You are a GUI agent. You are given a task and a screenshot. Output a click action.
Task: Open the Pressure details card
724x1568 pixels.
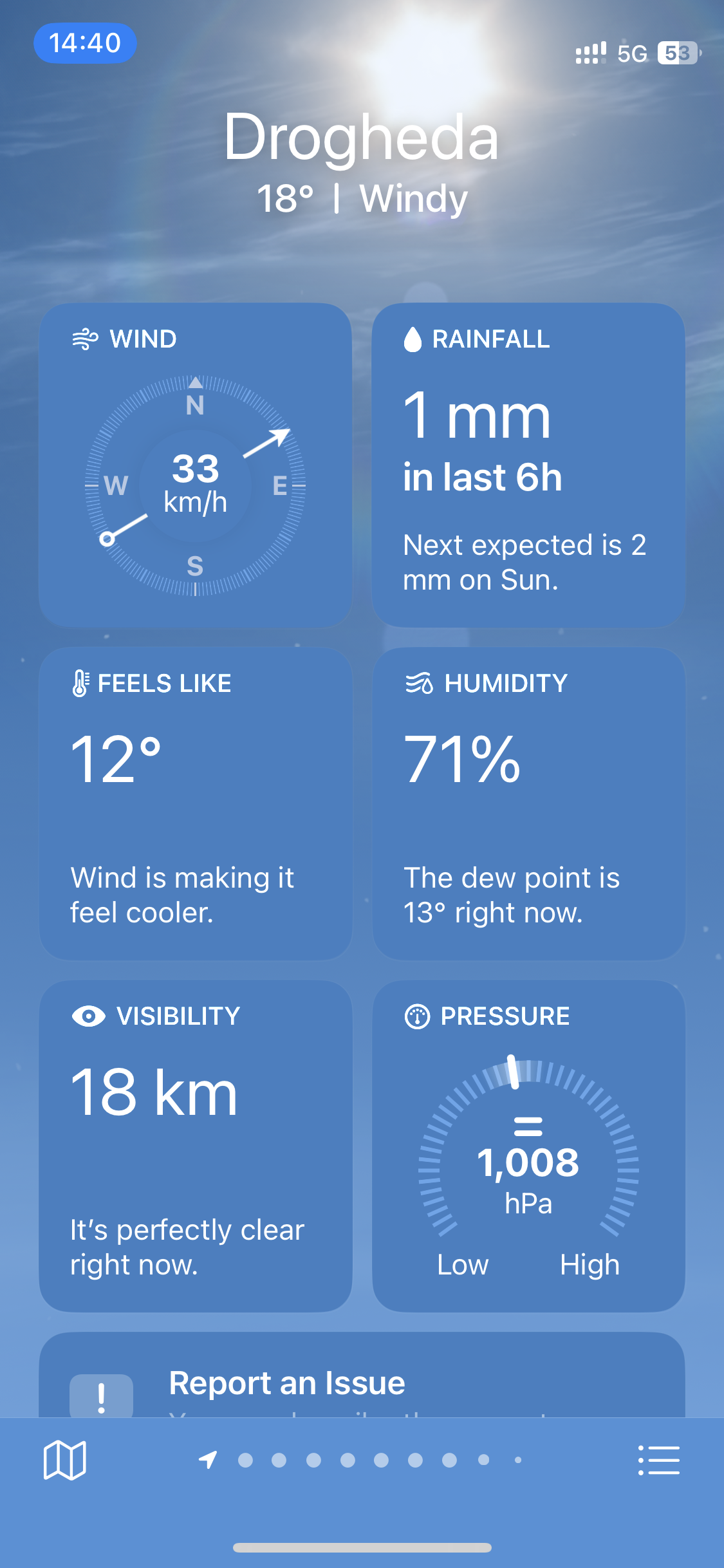(x=528, y=1146)
